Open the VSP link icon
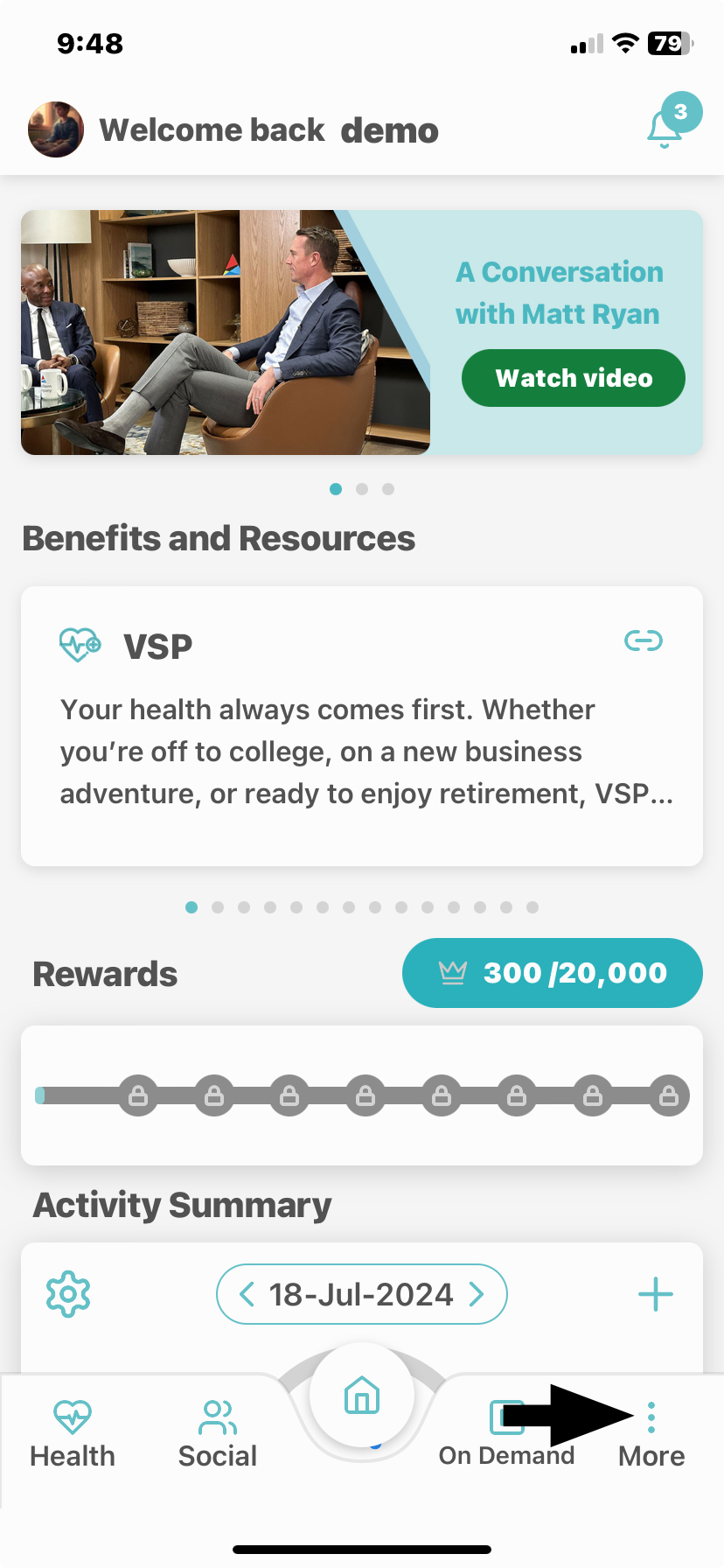Screen dimensions: 724x1568 (643, 641)
